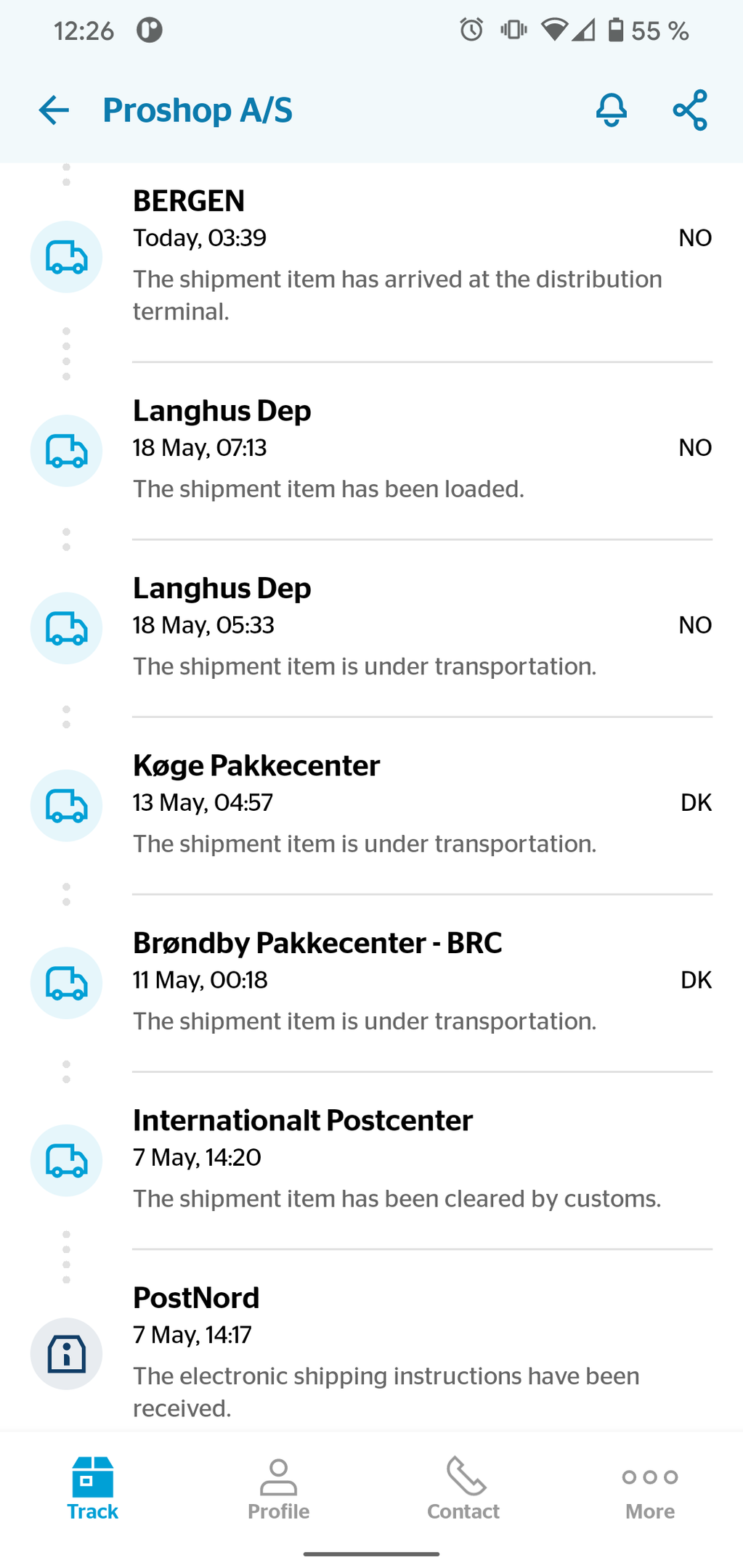
Task: Switch to the Profile tab
Action: (x=279, y=1489)
